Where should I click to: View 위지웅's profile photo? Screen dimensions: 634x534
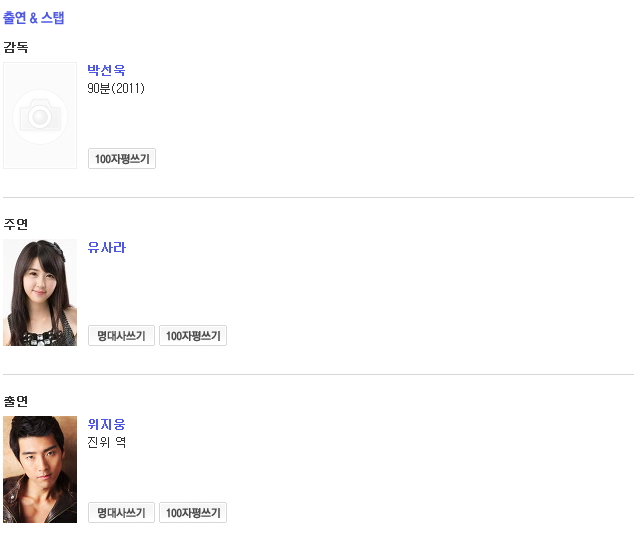[x=40, y=469]
